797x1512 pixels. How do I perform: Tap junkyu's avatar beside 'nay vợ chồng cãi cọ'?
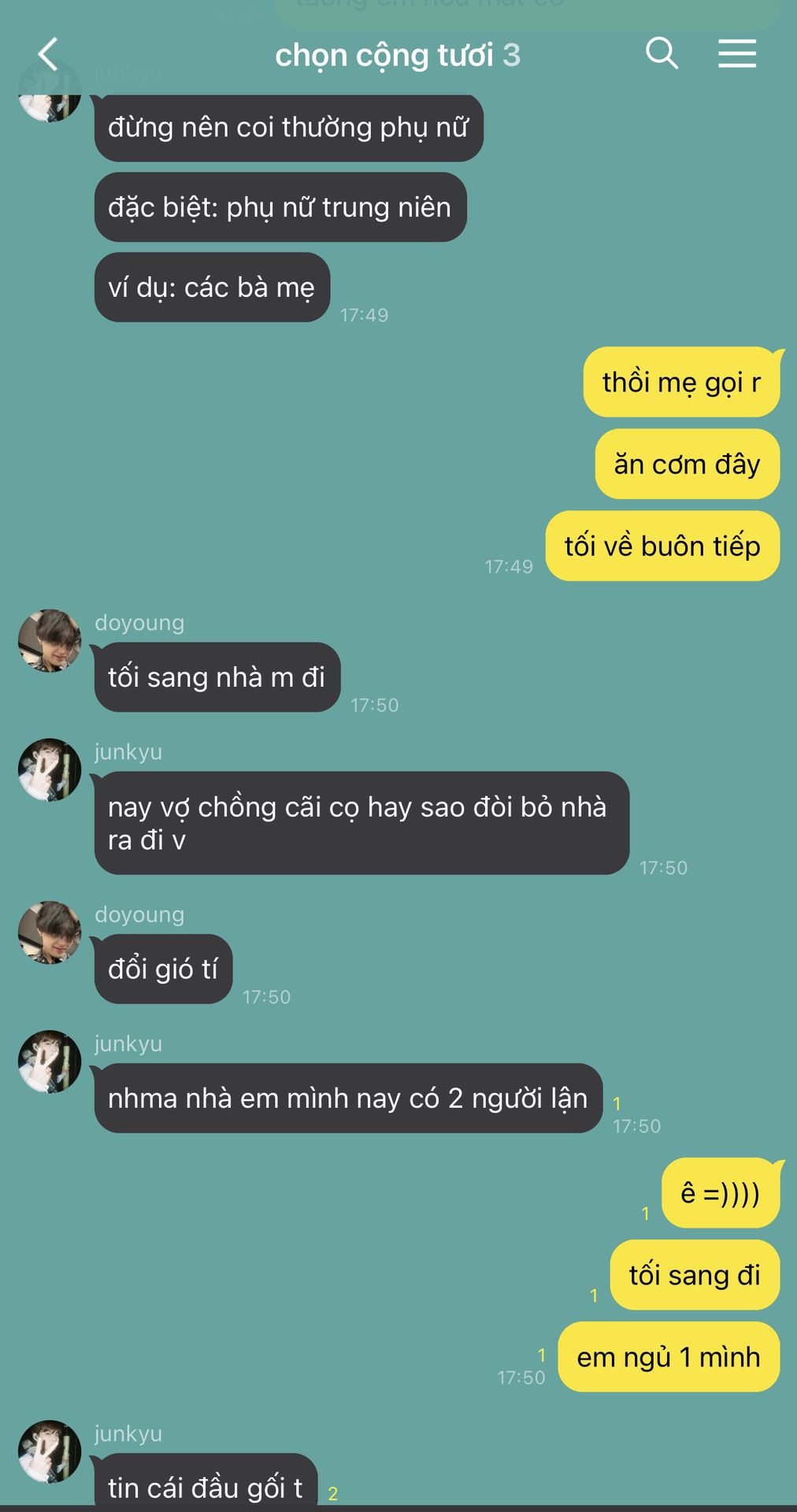pos(50,769)
